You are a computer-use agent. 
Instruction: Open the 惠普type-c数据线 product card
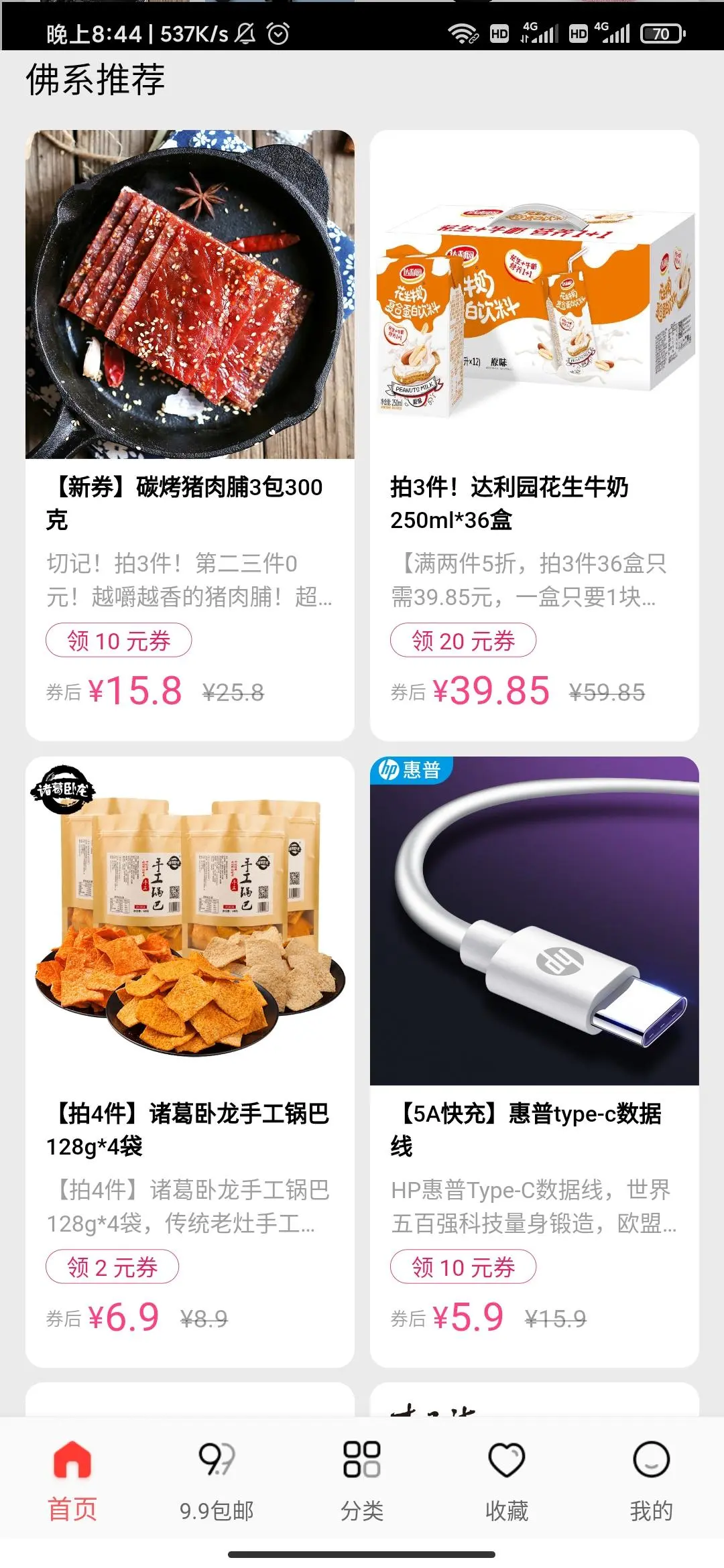point(534,921)
